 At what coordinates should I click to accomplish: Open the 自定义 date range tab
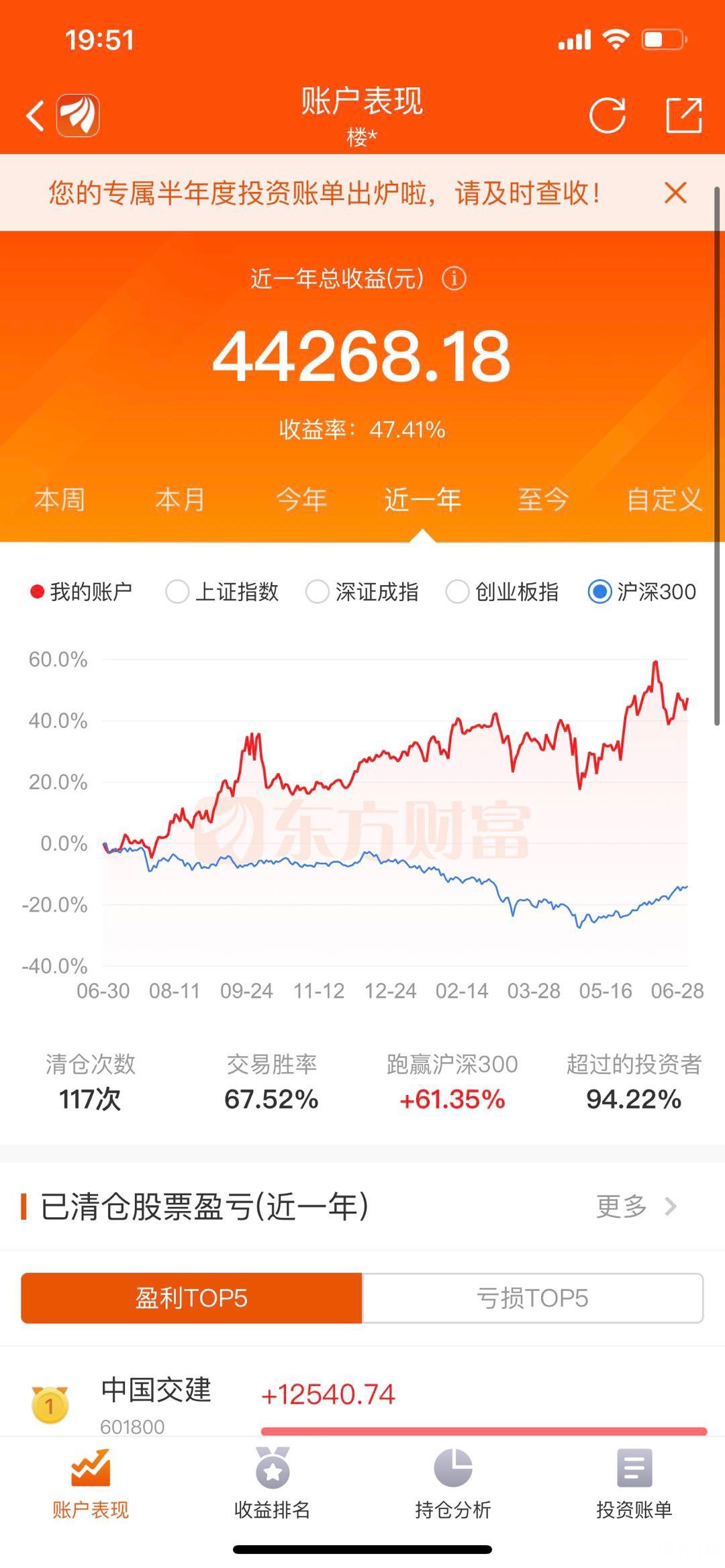(x=665, y=500)
